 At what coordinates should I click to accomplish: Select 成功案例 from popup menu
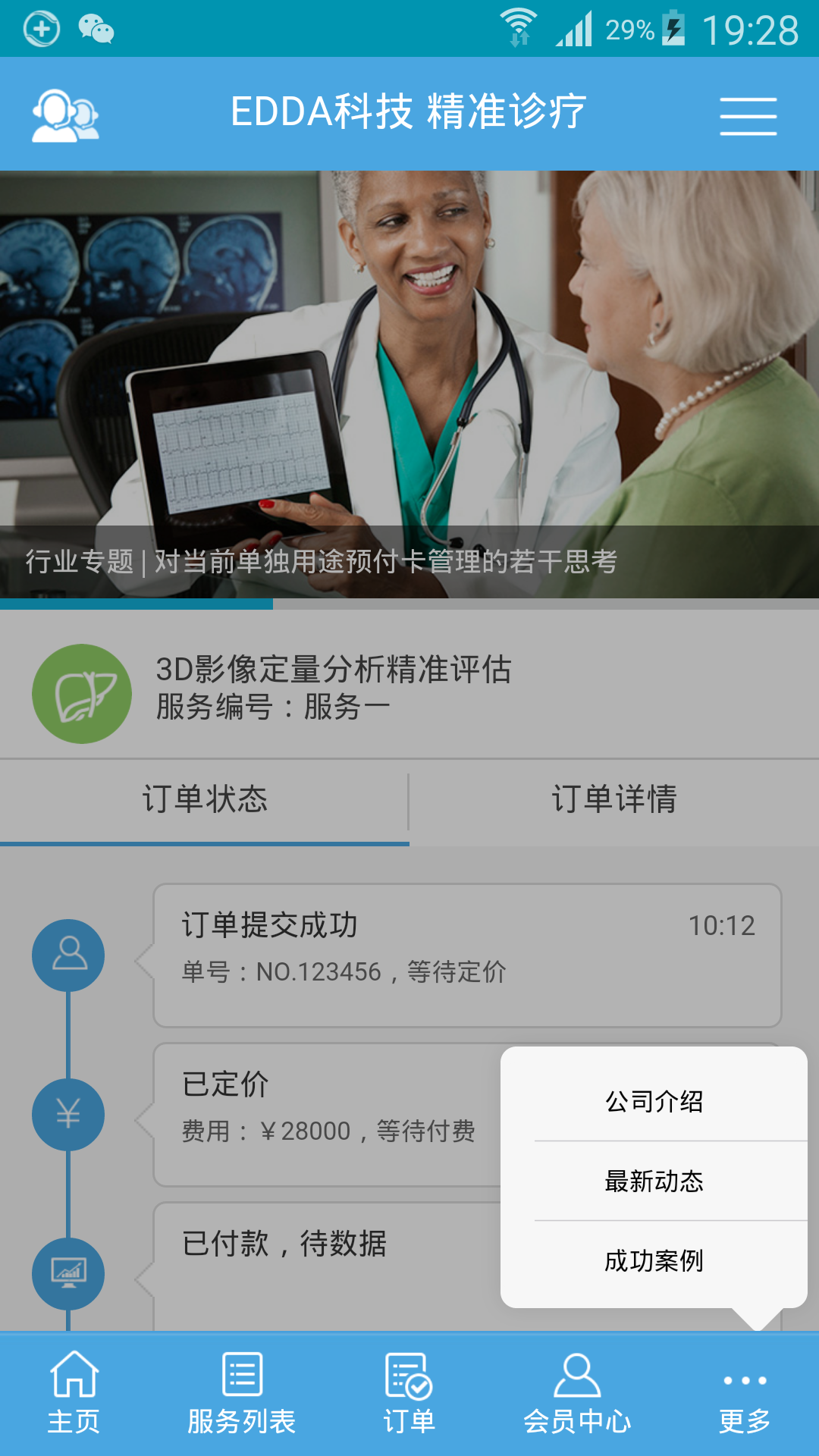point(654,1260)
